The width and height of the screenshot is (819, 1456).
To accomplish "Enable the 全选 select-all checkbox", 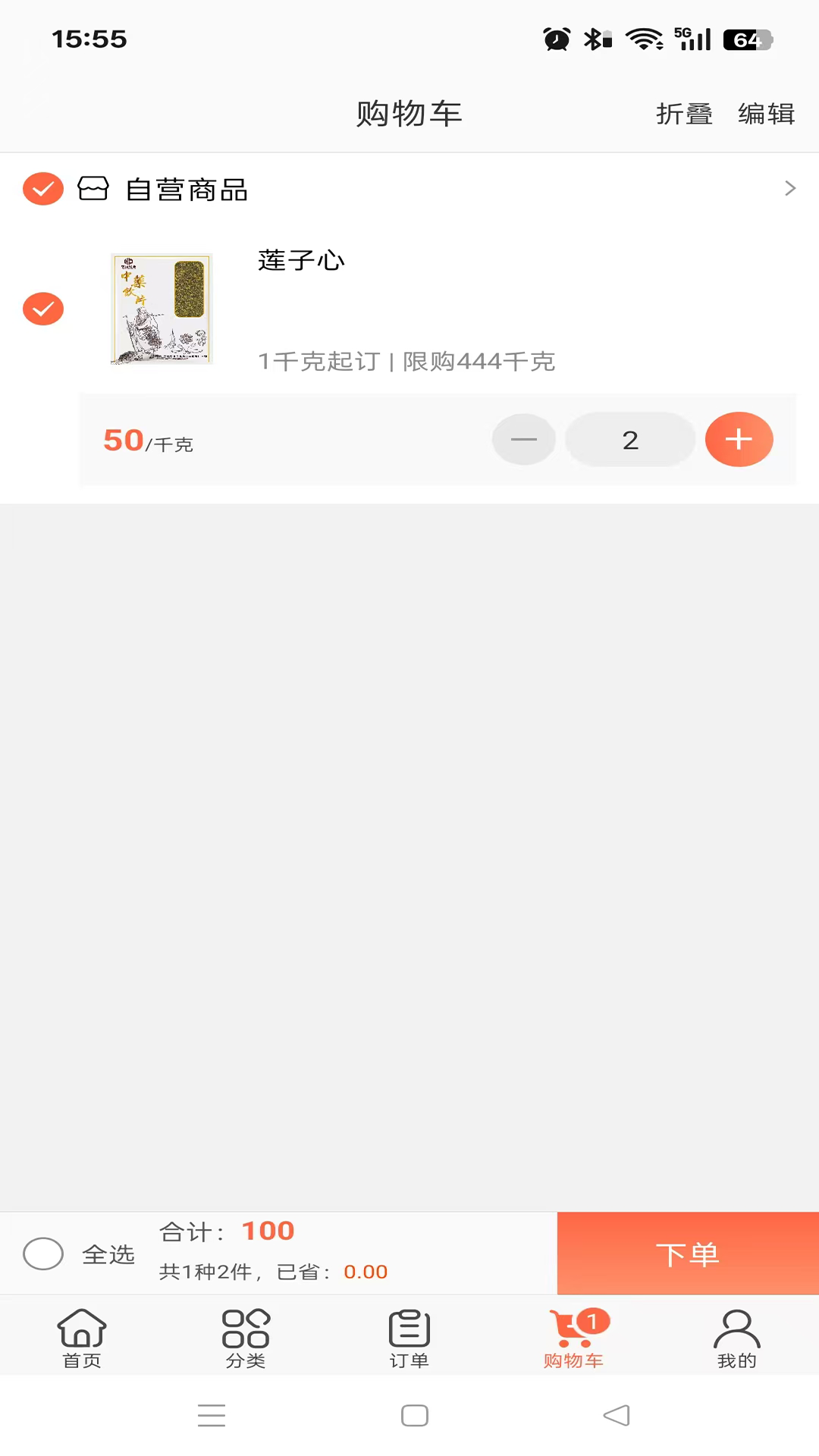I will (43, 1254).
